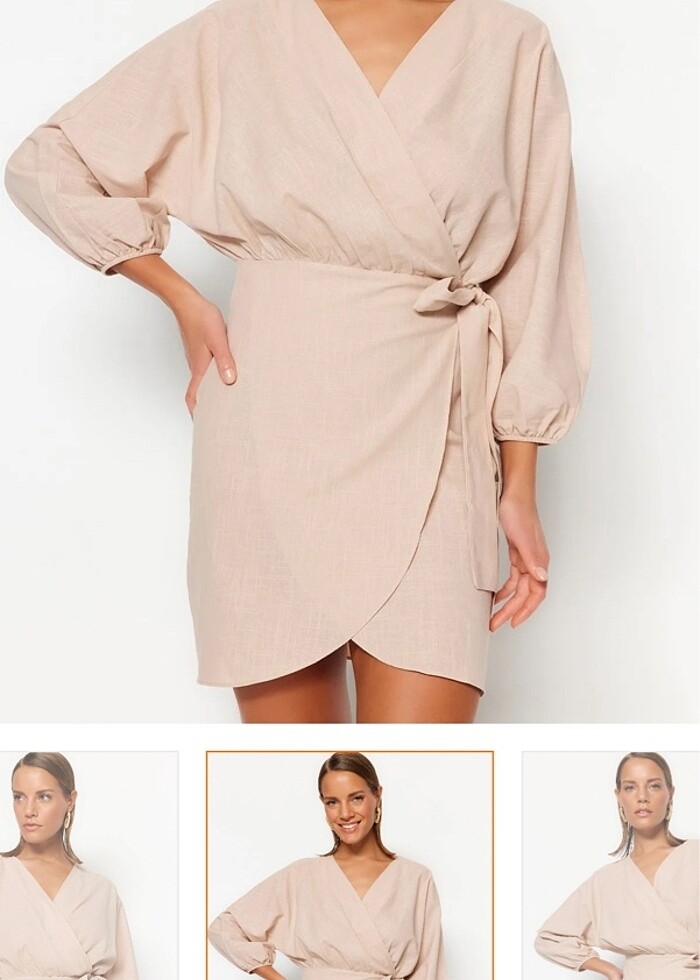Select the first thumbnail with model looking sideways

88,866
